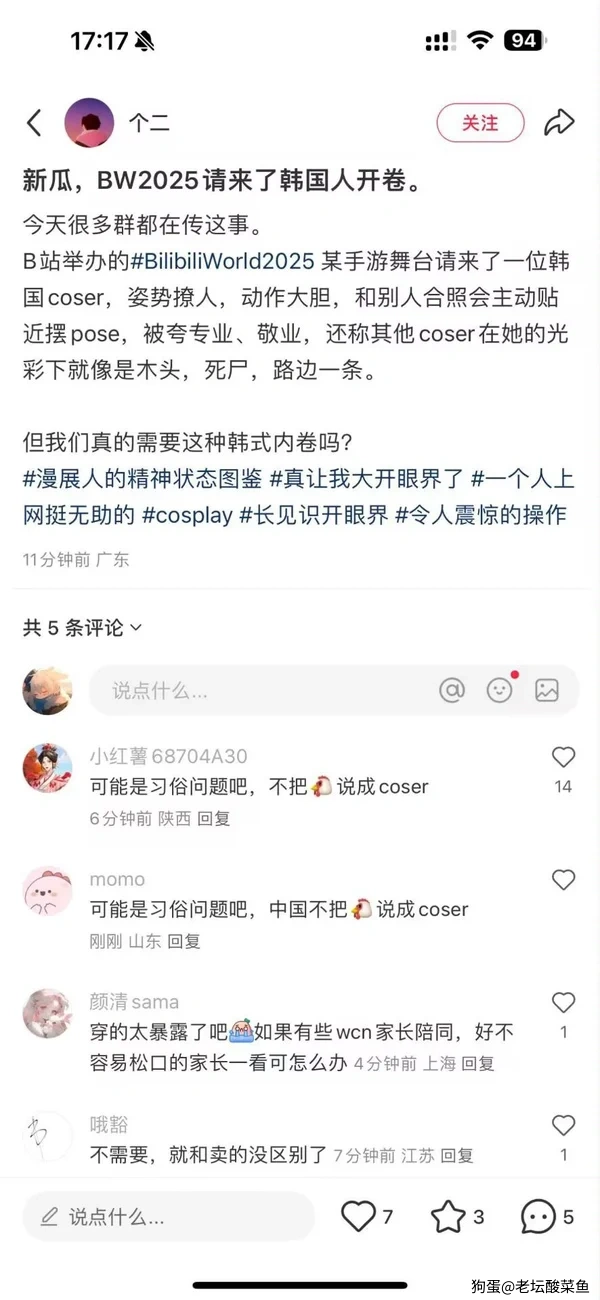Image resolution: width=600 pixels, height=1300 pixels.
Task: Like momo's comment
Action: tap(563, 880)
